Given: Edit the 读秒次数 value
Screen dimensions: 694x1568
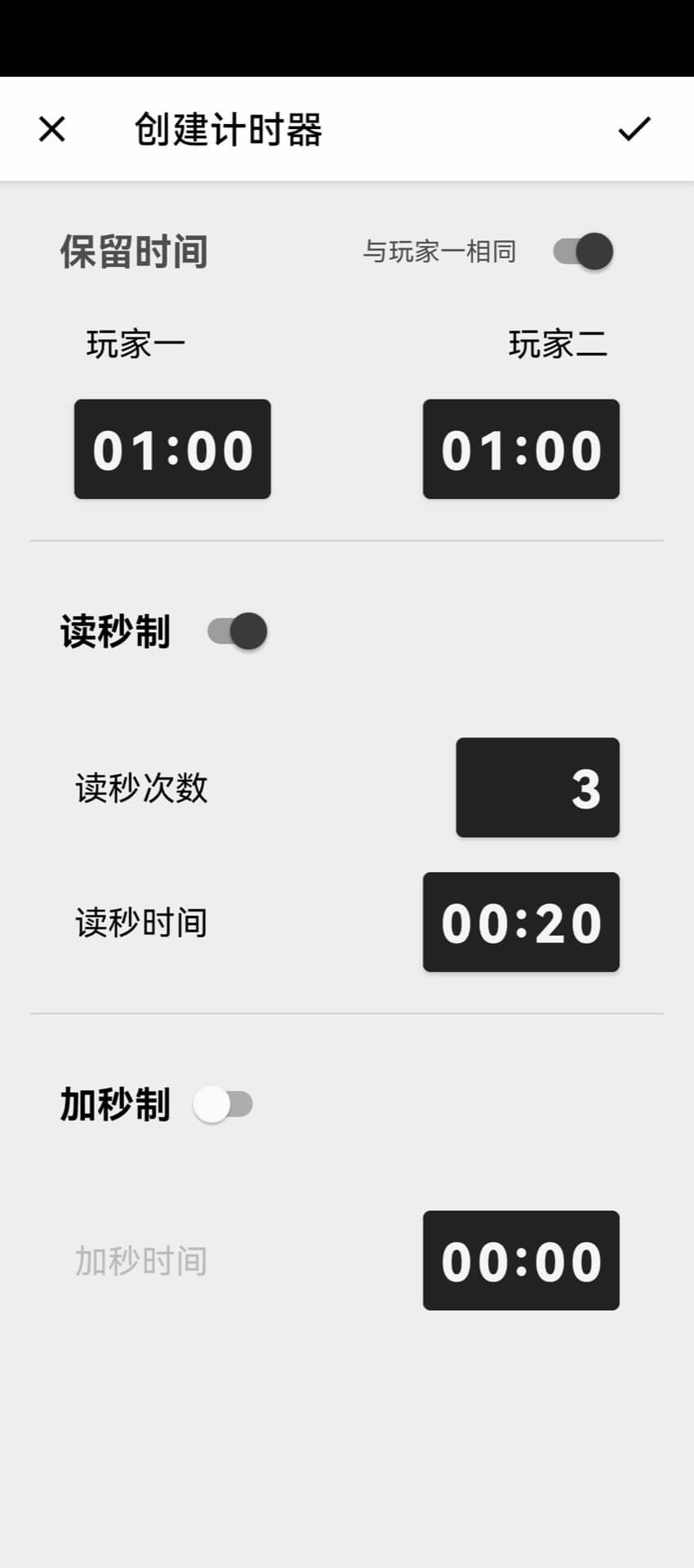Looking at the screenshot, I should 537,787.
